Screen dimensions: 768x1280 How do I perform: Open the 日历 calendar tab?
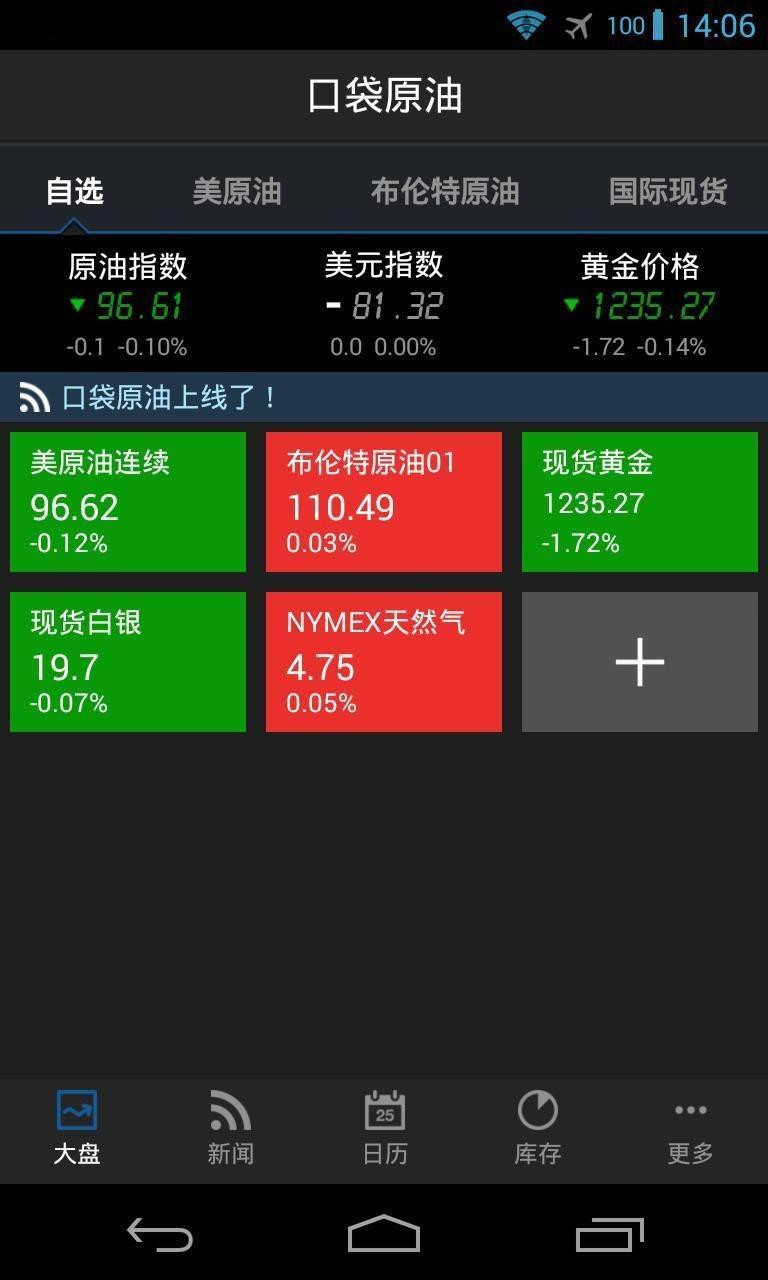click(x=384, y=1129)
